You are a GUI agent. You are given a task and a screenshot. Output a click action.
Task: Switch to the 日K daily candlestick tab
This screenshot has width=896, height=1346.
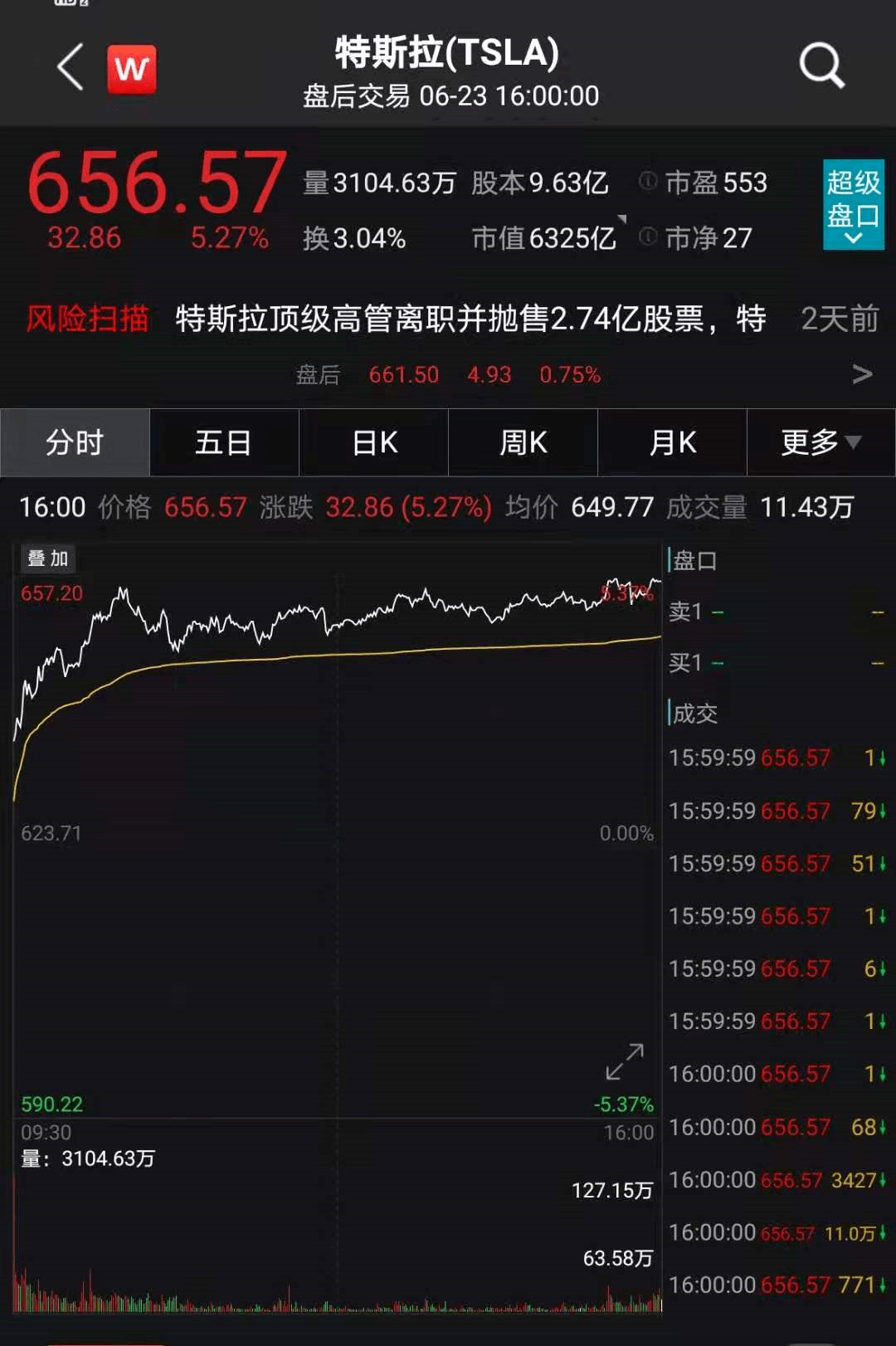(373, 442)
